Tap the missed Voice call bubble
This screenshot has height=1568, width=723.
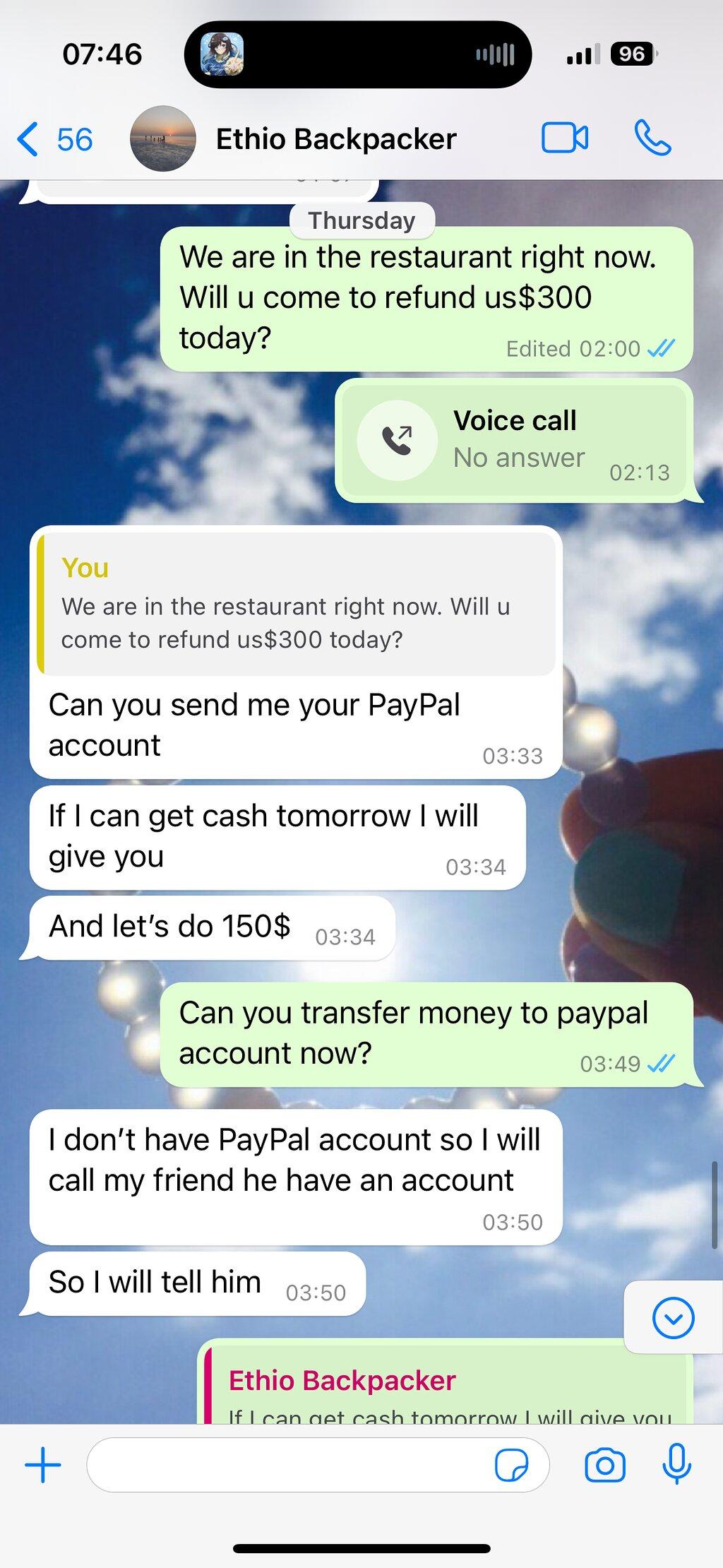point(514,440)
